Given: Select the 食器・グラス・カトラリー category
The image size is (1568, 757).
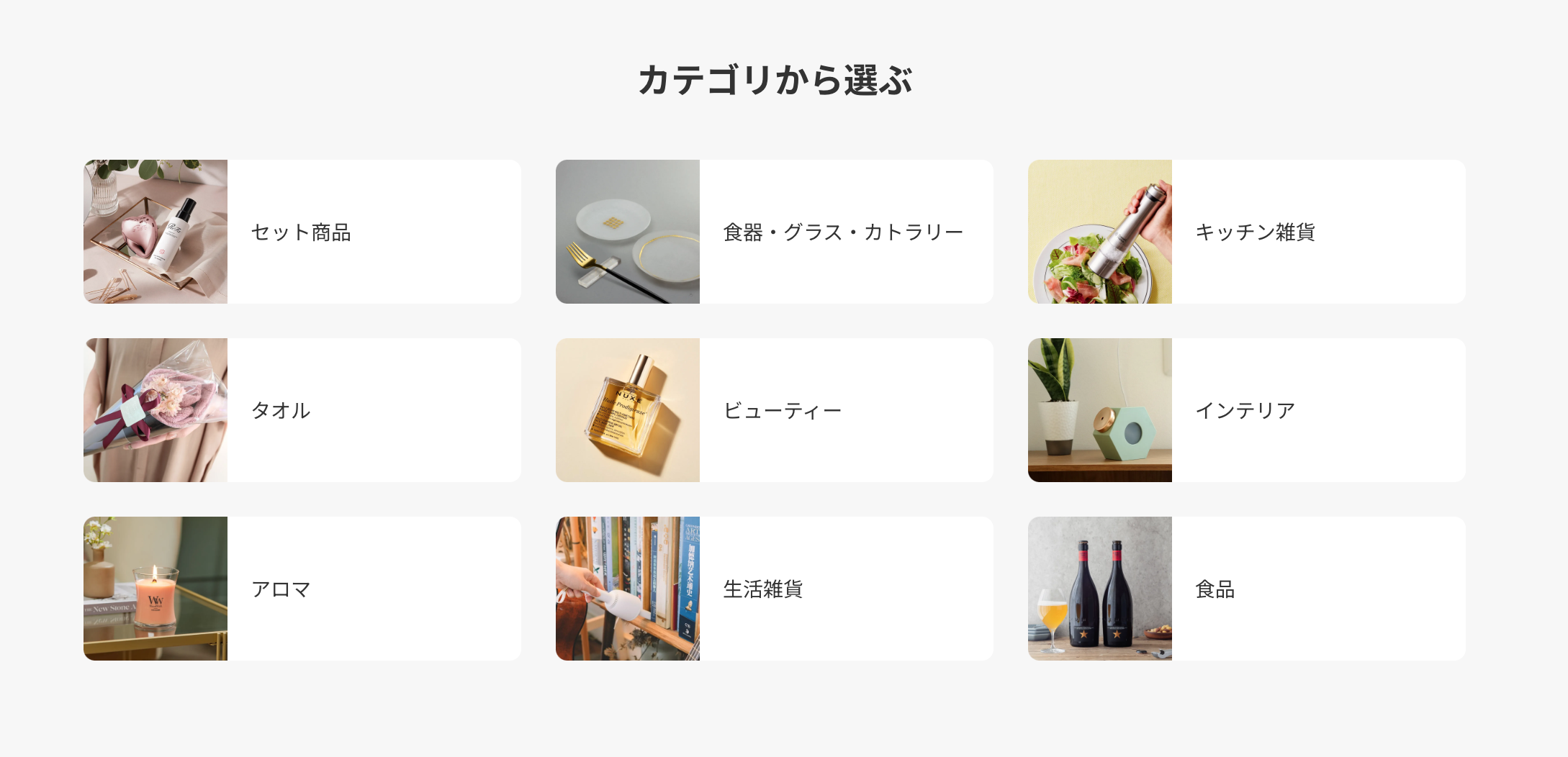Looking at the screenshot, I should click(x=774, y=232).
